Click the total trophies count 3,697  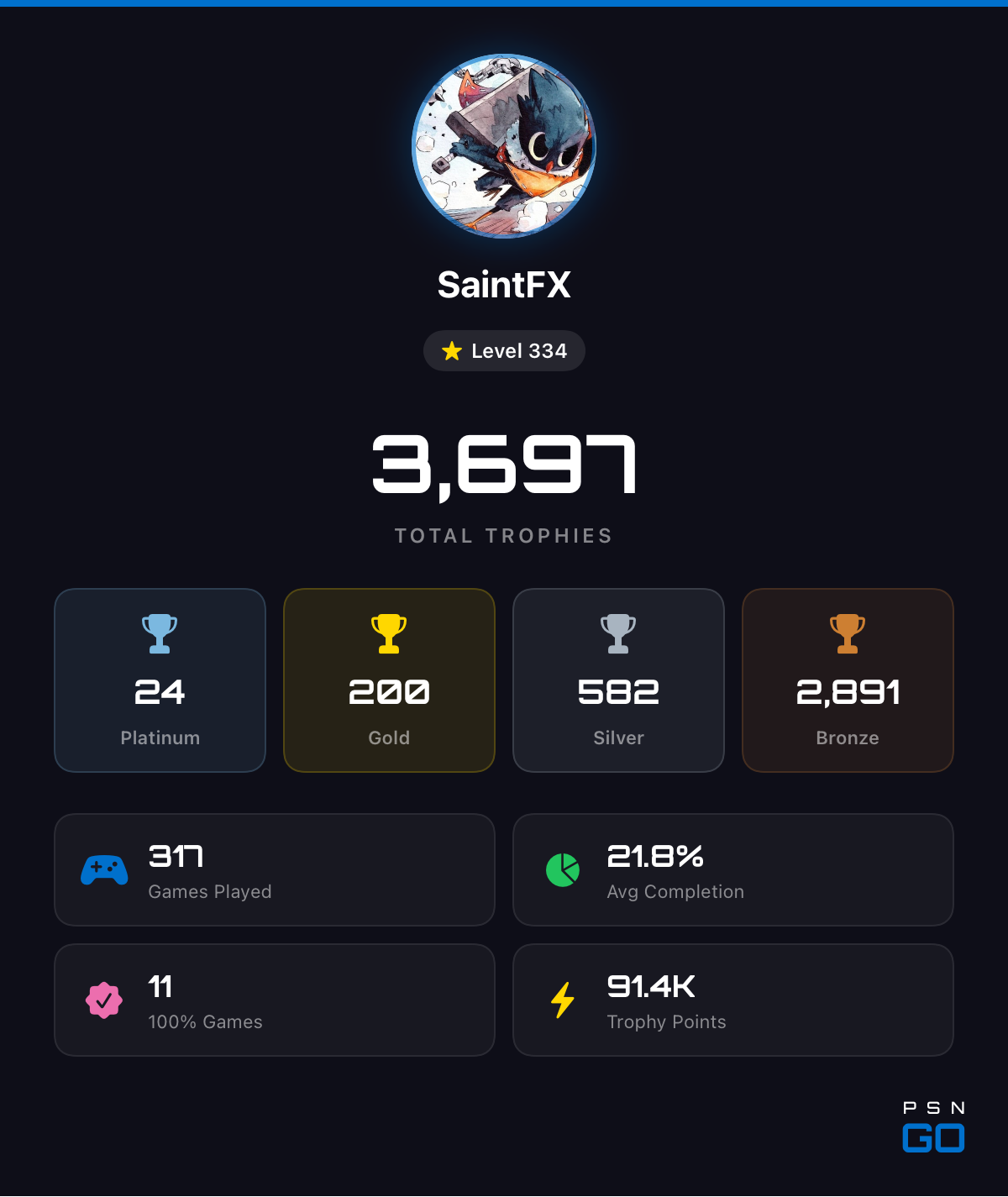point(504,464)
